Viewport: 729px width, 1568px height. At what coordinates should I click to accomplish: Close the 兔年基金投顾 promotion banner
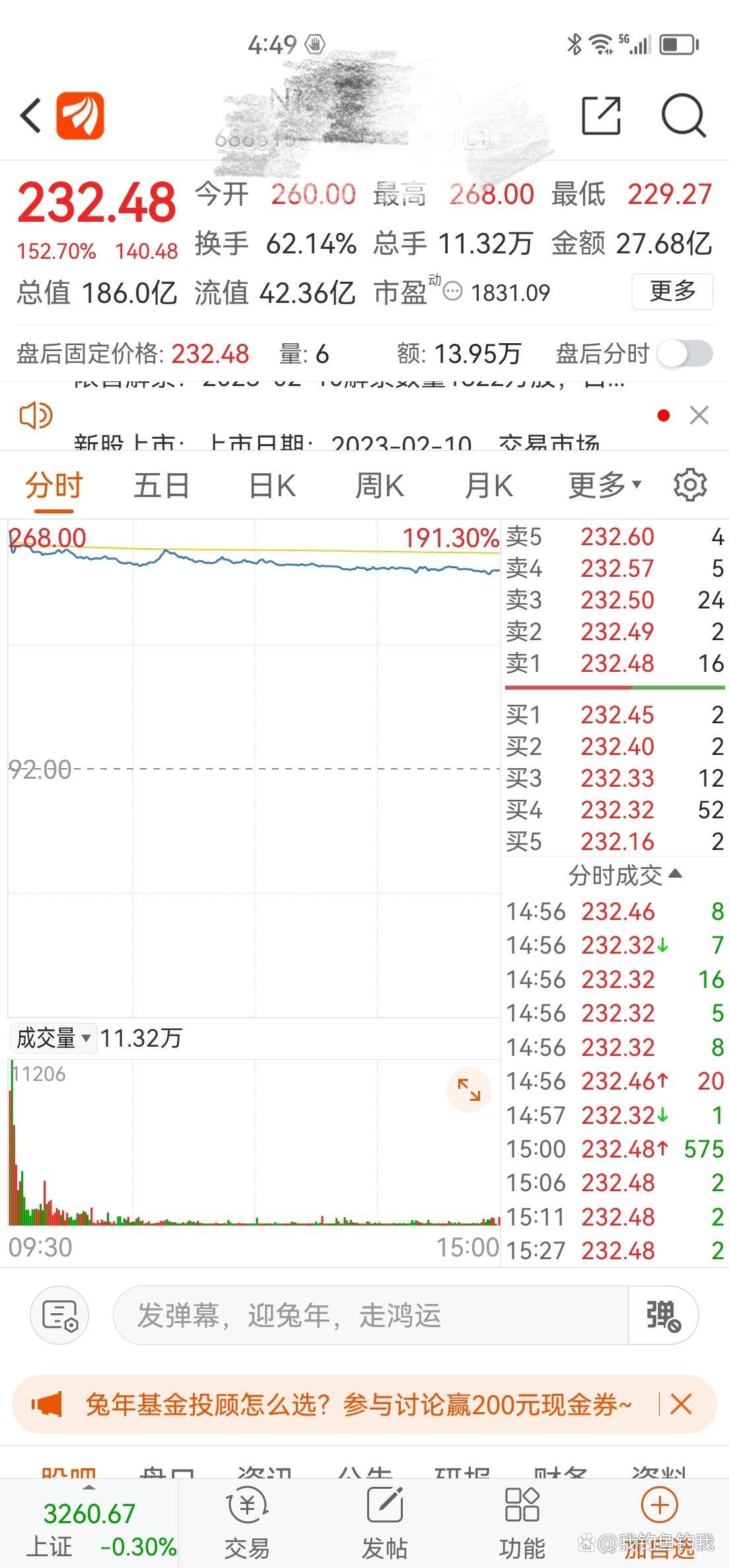click(x=681, y=1404)
